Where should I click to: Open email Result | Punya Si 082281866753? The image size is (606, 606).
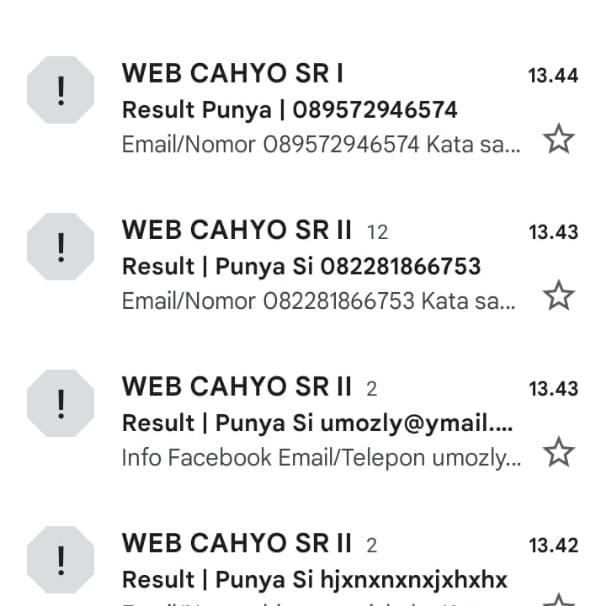click(x=300, y=266)
